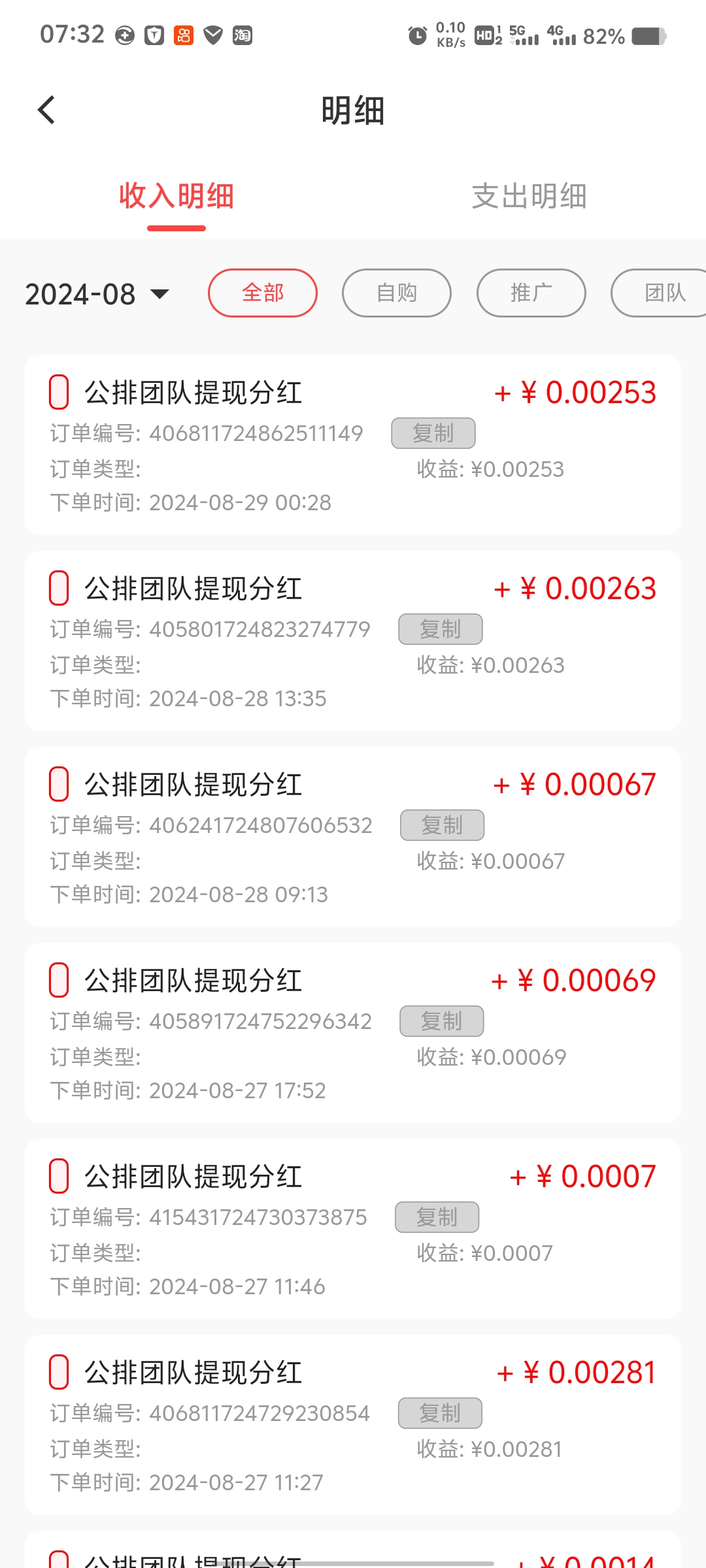
Task: Open the 2024-08 month picker
Action: point(97,294)
